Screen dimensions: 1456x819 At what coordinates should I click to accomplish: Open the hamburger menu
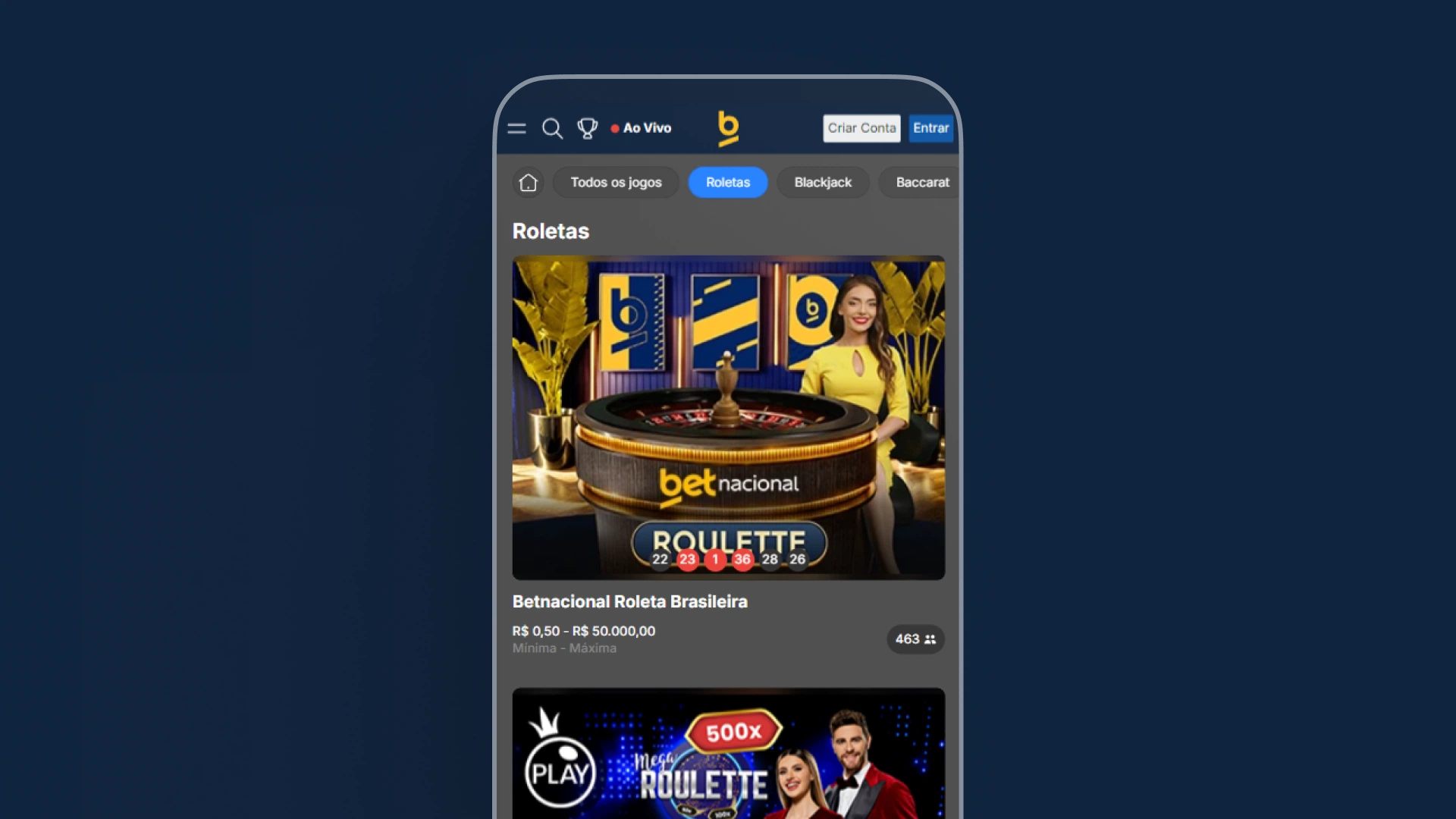(x=516, y=128)
